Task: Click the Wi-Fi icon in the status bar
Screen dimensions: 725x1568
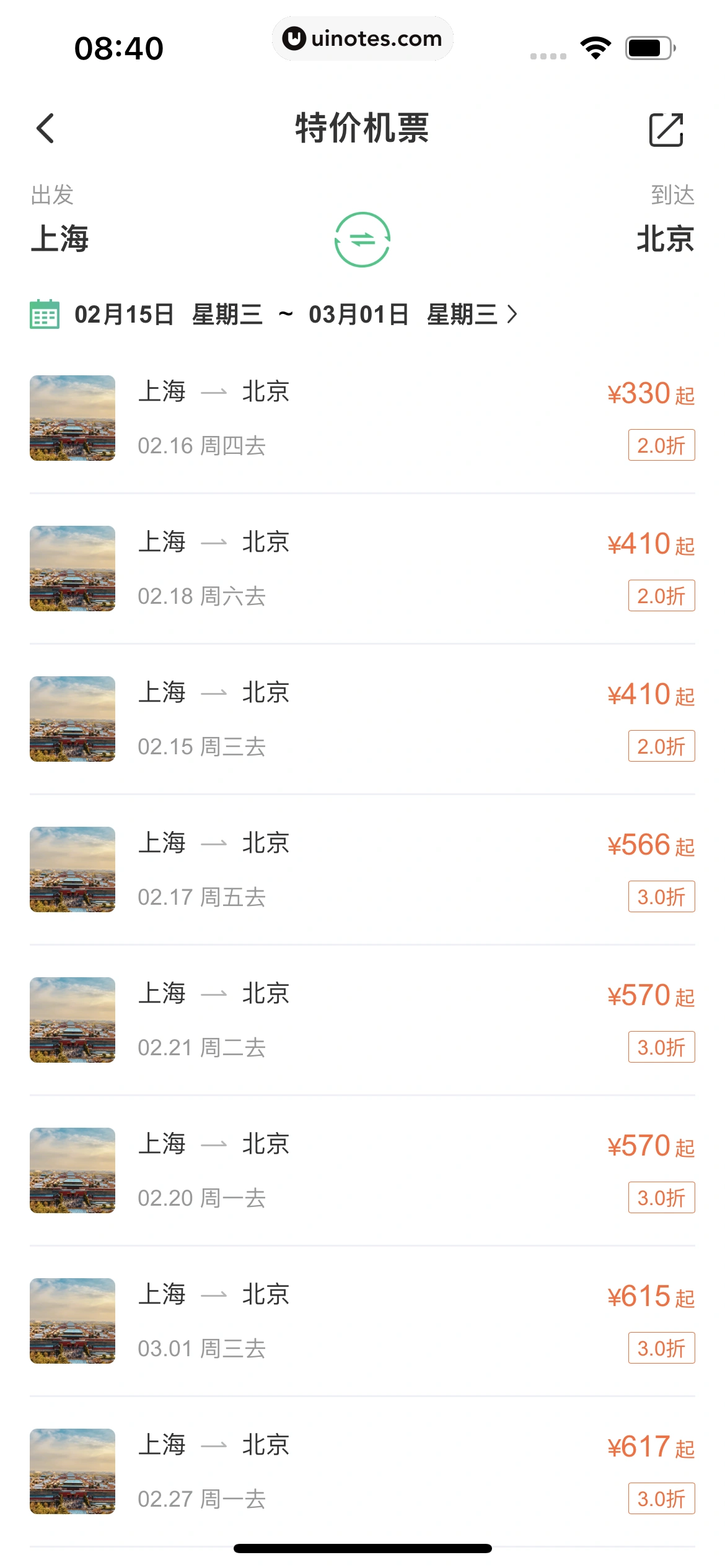Action: [x=596, y=47]
